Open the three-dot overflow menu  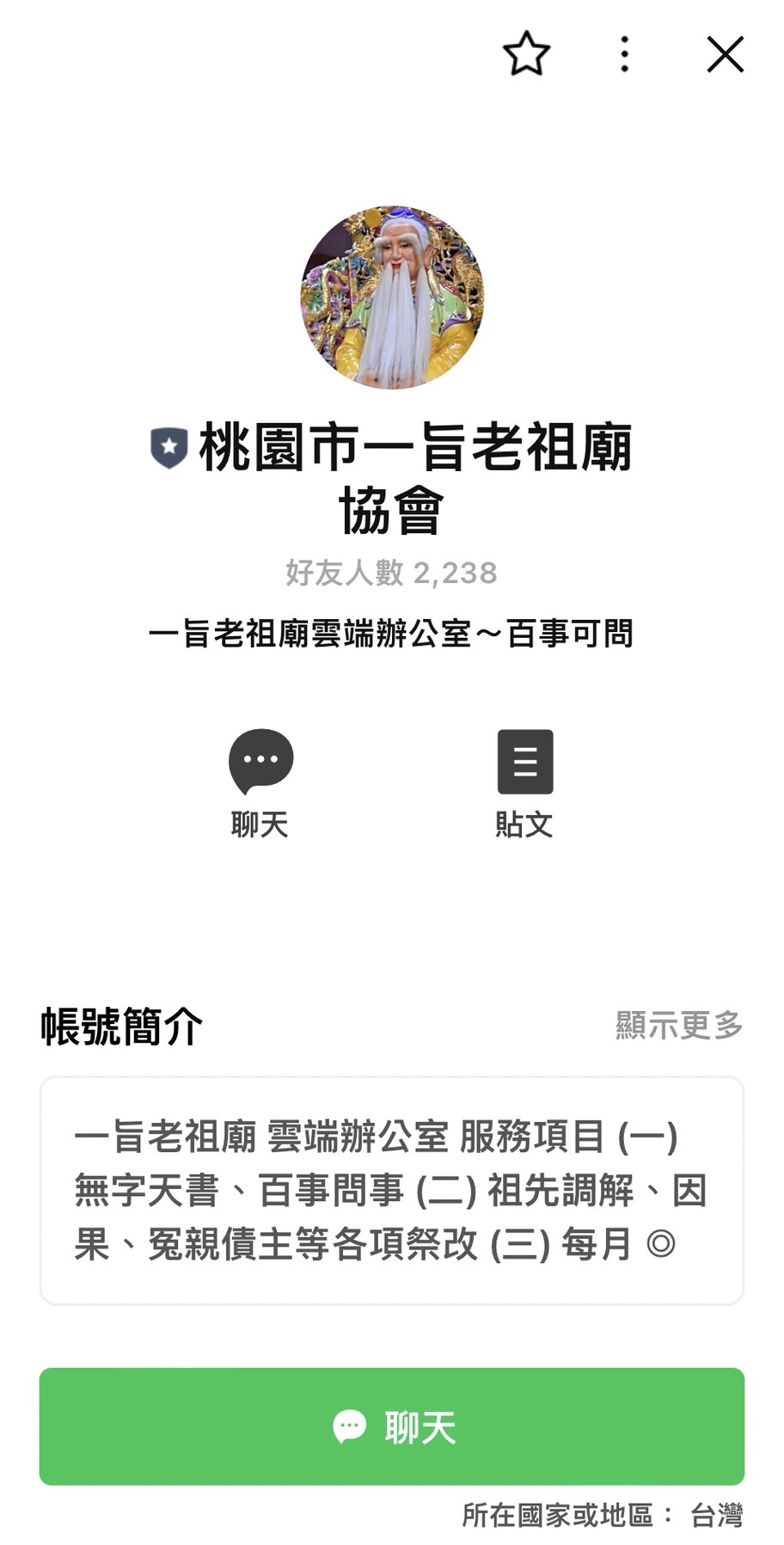[625, 54]
